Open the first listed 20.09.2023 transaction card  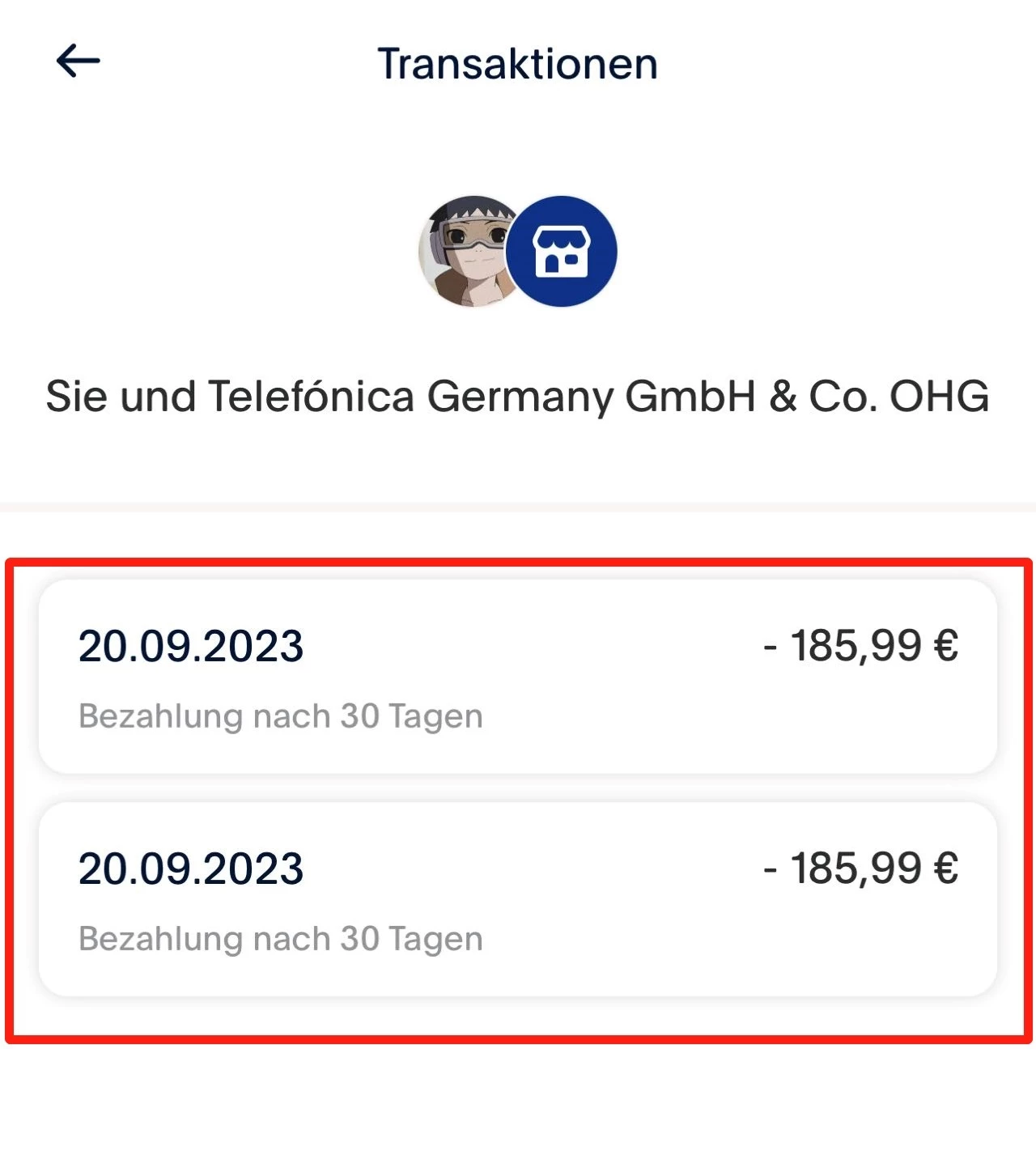(518, 677)
